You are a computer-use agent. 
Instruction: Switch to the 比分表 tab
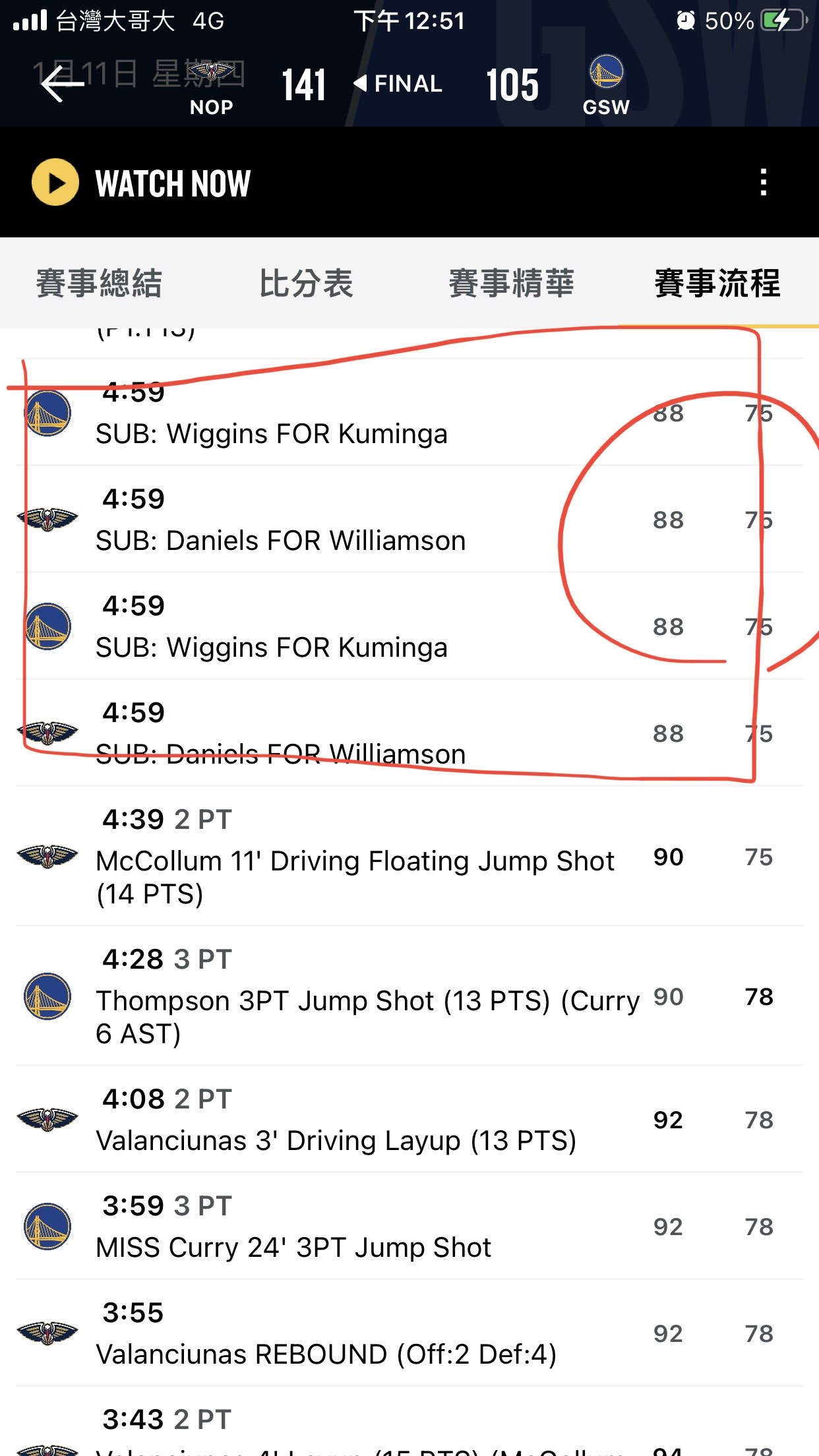click(306, 283)
